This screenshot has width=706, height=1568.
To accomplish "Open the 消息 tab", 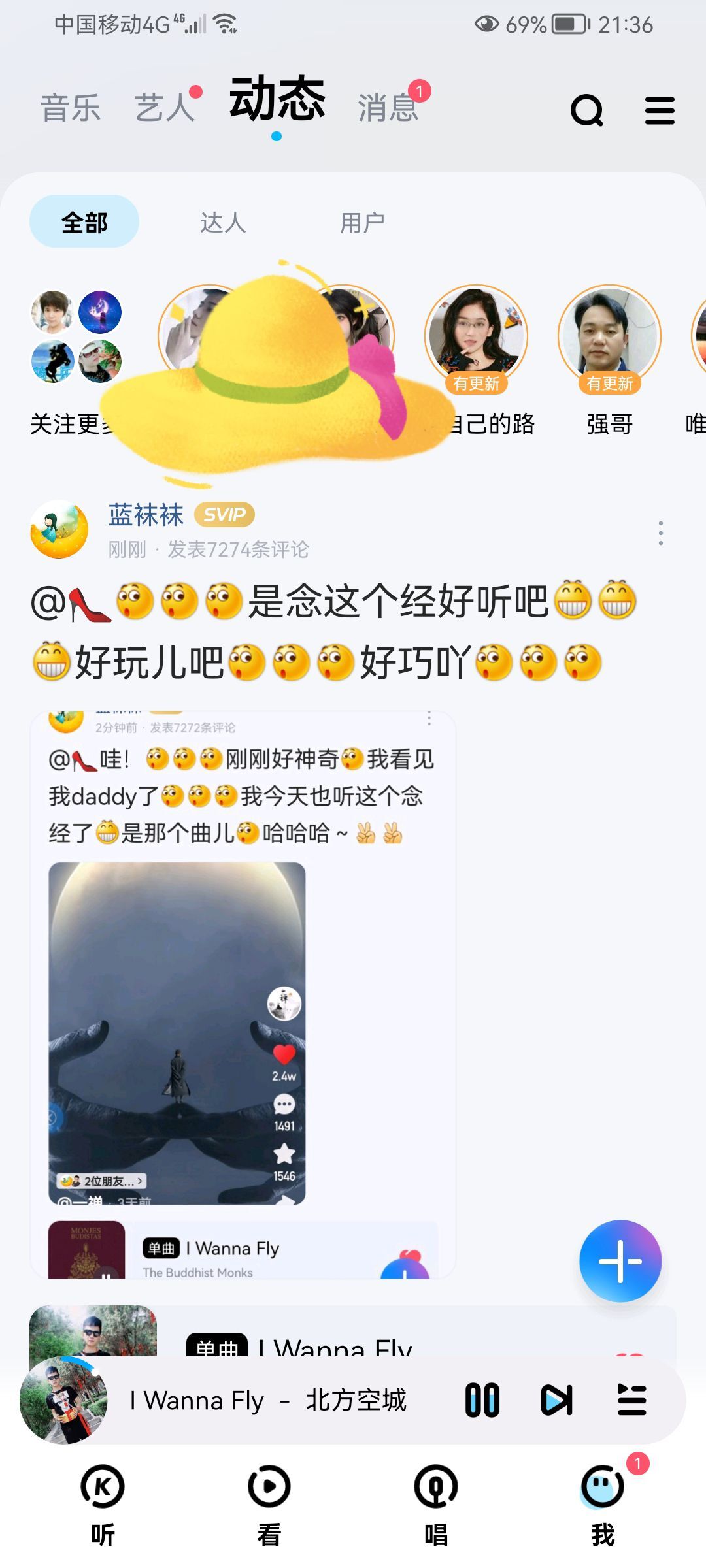I will click(388, 108).
